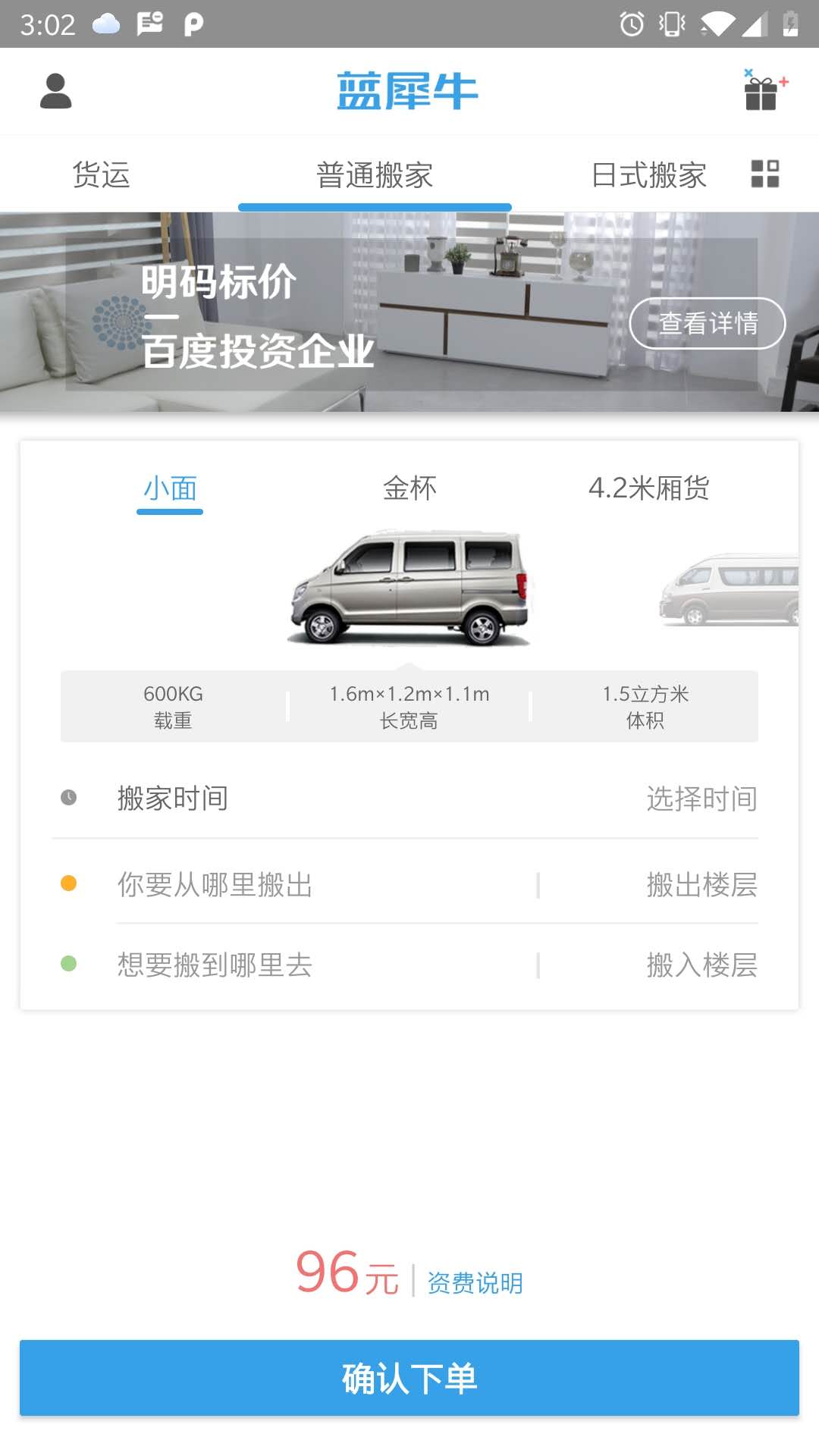Switch to the 日式搬家 tab
This screenshot has width=819, height=1456.
(648, 175)
